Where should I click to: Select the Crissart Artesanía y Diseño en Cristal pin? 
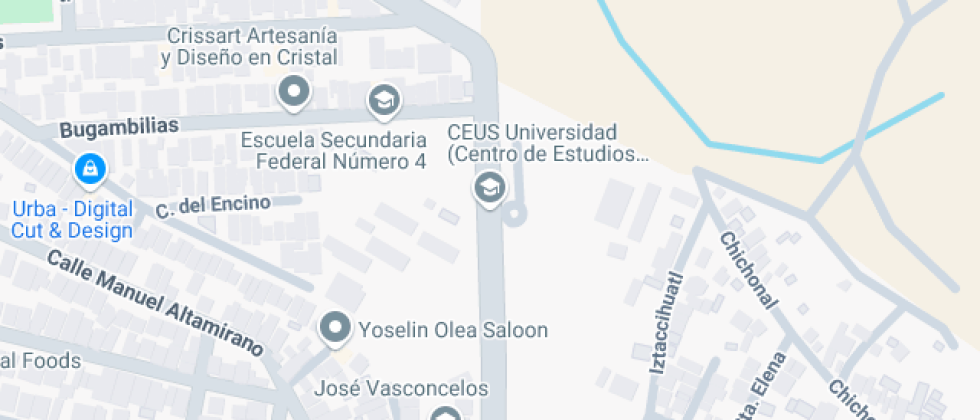tap(293, 92)
